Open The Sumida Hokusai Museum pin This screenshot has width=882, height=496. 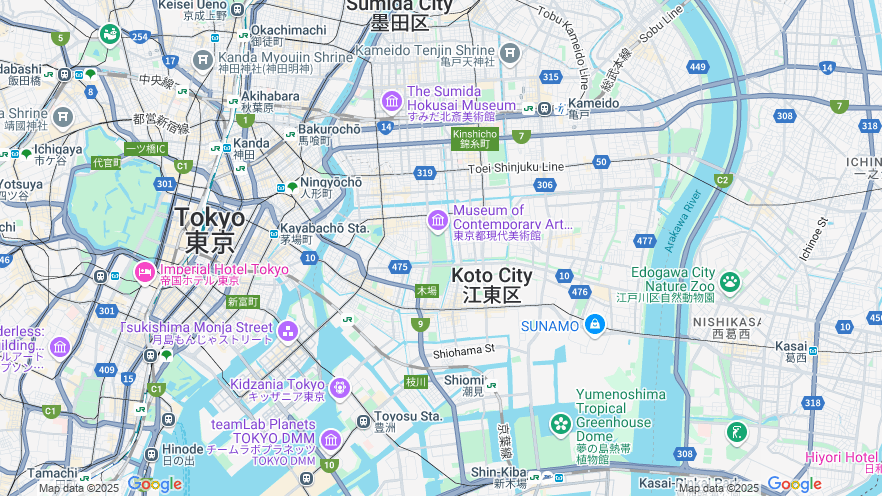391,100
